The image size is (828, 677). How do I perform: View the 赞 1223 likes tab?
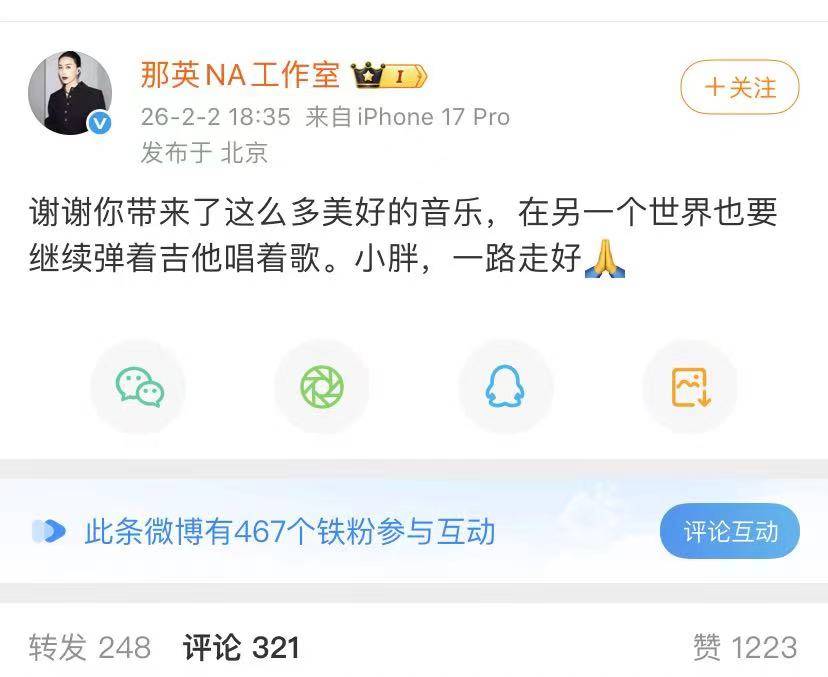coord(745,647)
